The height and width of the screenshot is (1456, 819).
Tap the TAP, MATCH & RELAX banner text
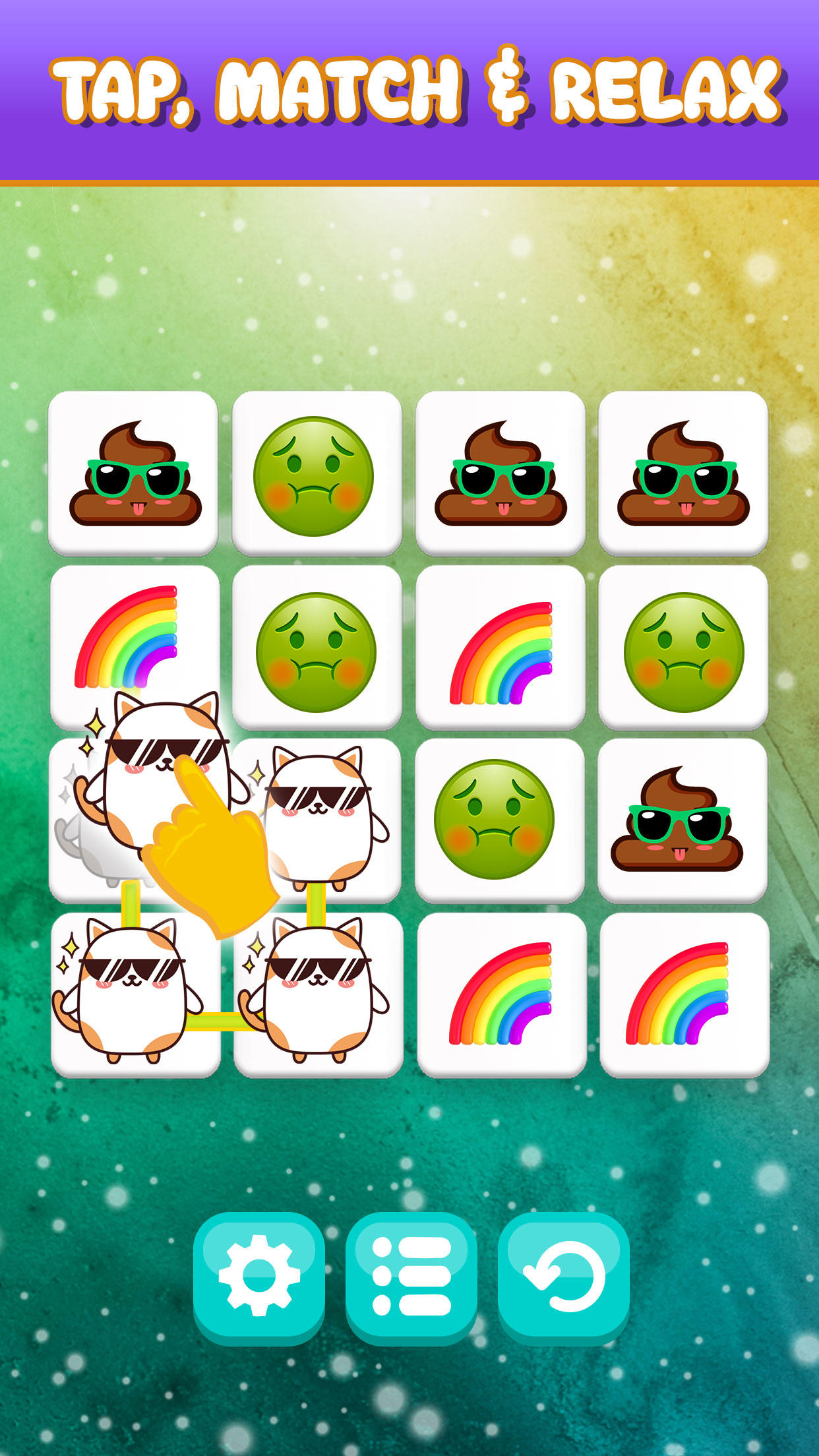click(x=409, y=89)
